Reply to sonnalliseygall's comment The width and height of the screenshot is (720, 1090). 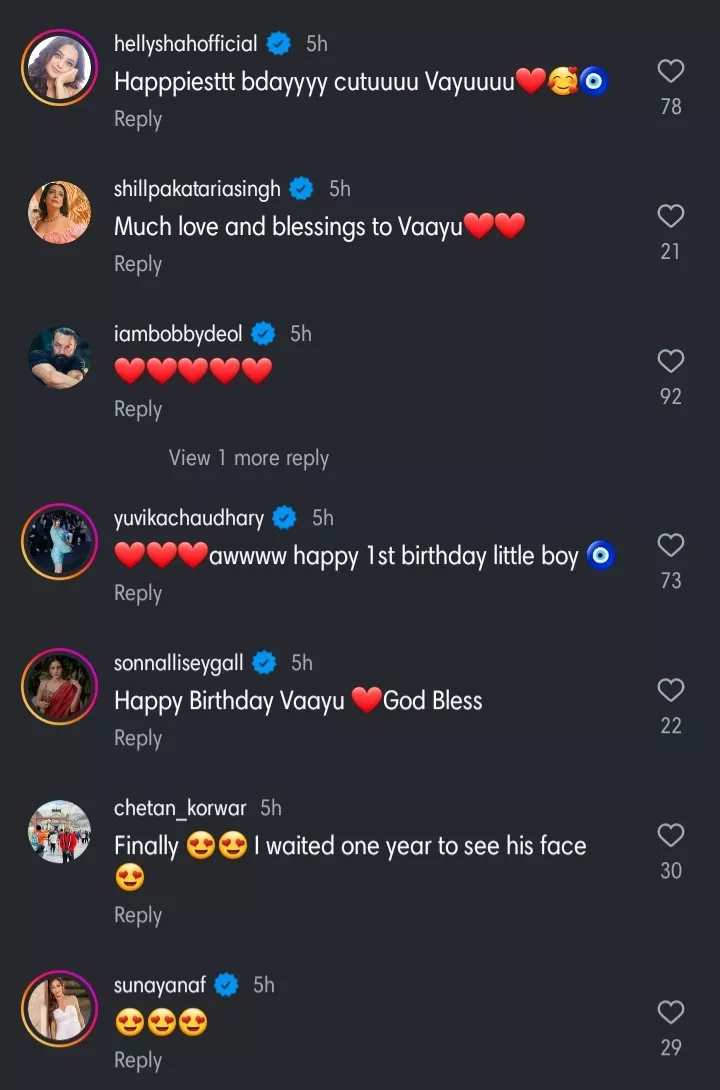point(138,738)
